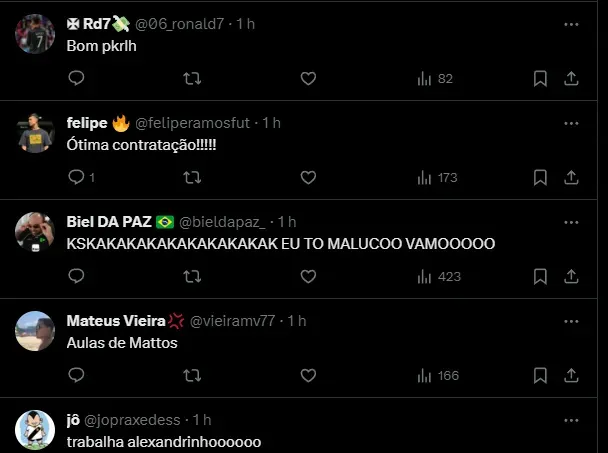Bookmark felipe's reply
608x453 pixels.
[540, 177]
